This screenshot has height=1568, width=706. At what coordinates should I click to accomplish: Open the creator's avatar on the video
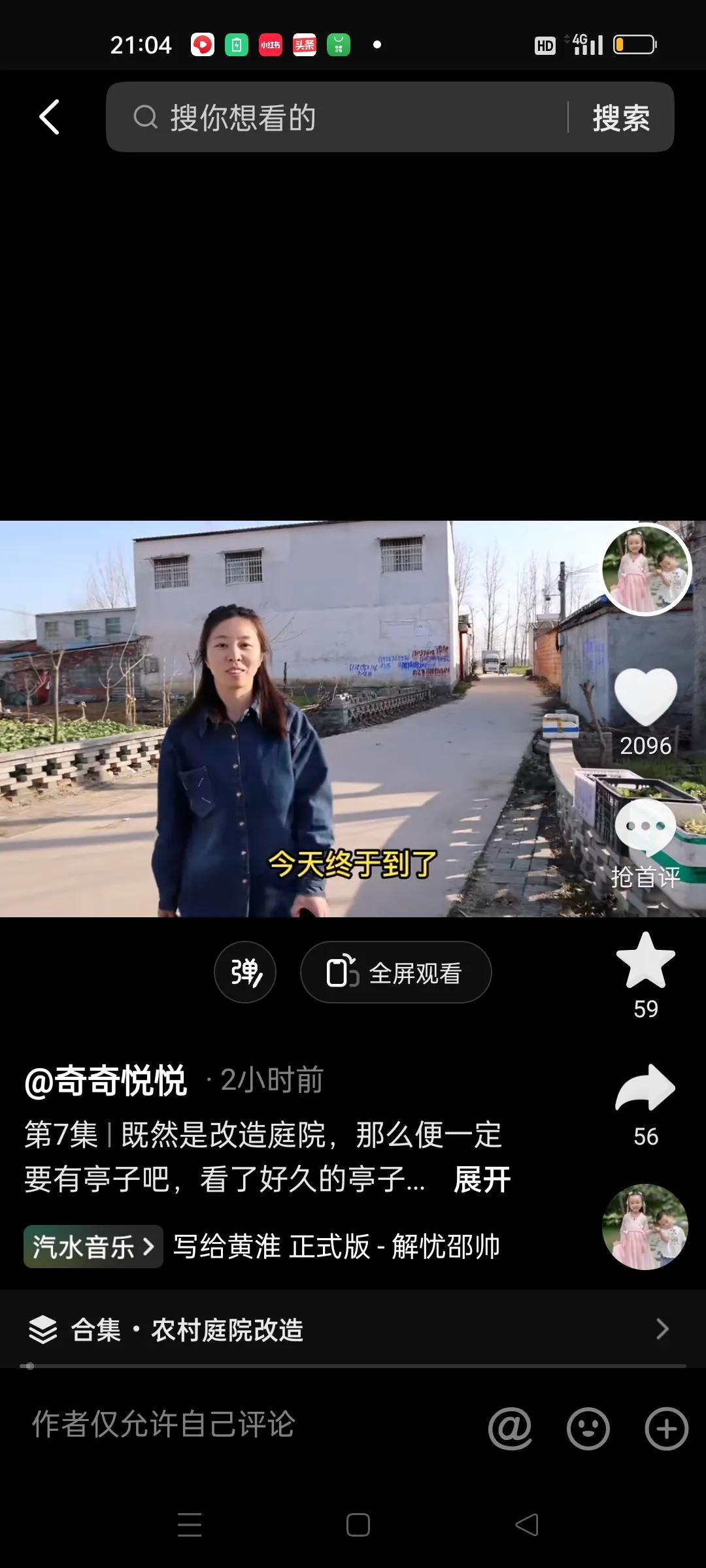(x=646, y=570)
